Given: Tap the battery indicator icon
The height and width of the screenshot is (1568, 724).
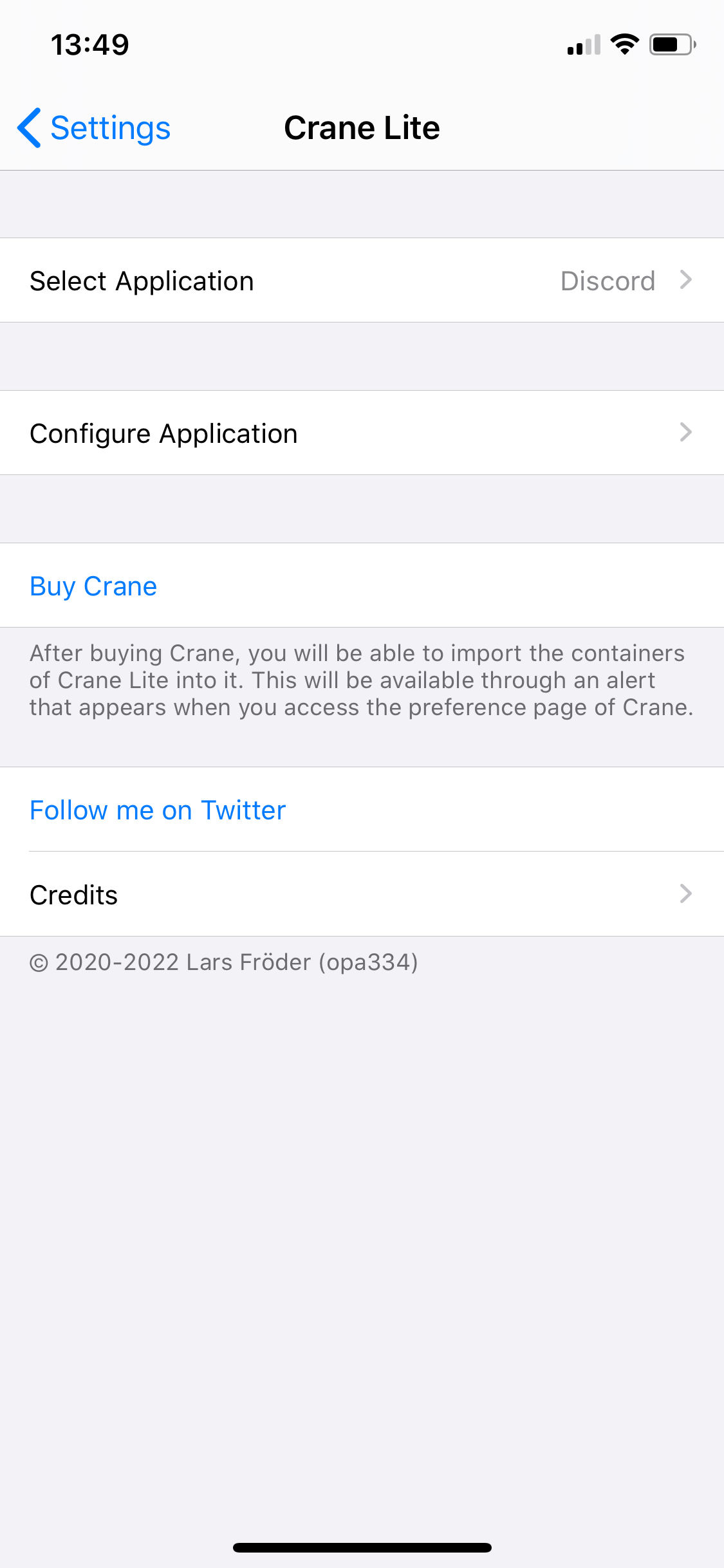Looking at the screenshot, I should click(671, 43).
